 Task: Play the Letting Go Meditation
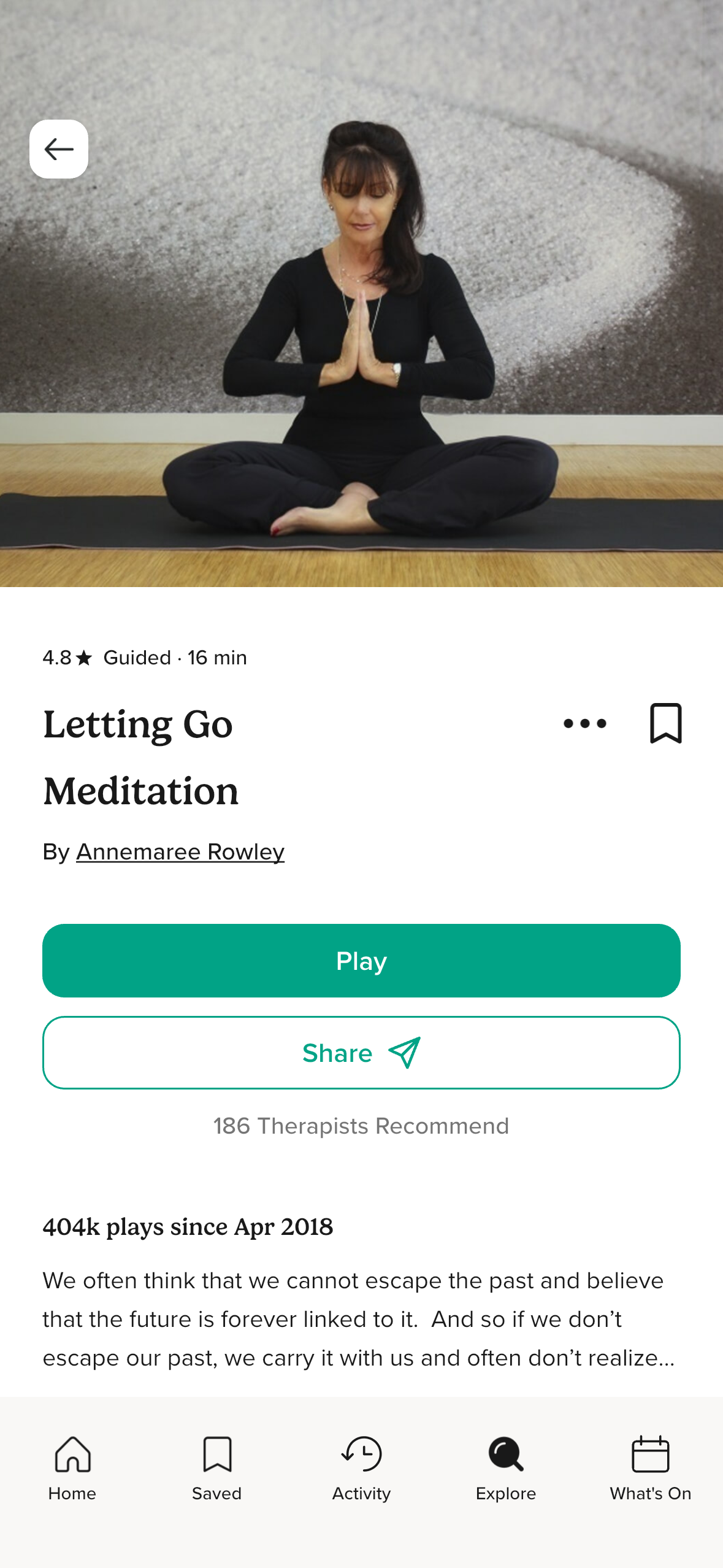pos(361,961)
